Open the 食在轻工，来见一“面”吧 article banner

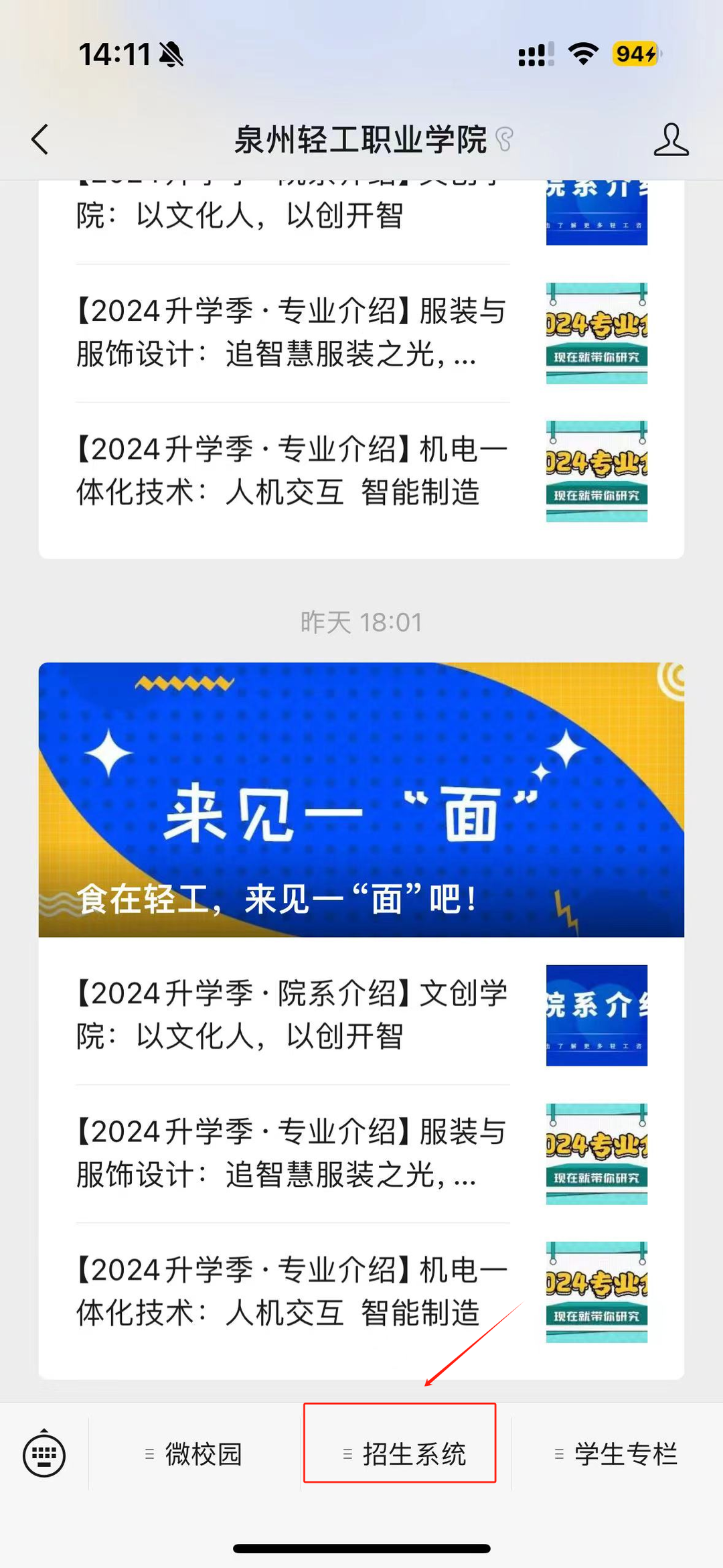click(361, 800)
